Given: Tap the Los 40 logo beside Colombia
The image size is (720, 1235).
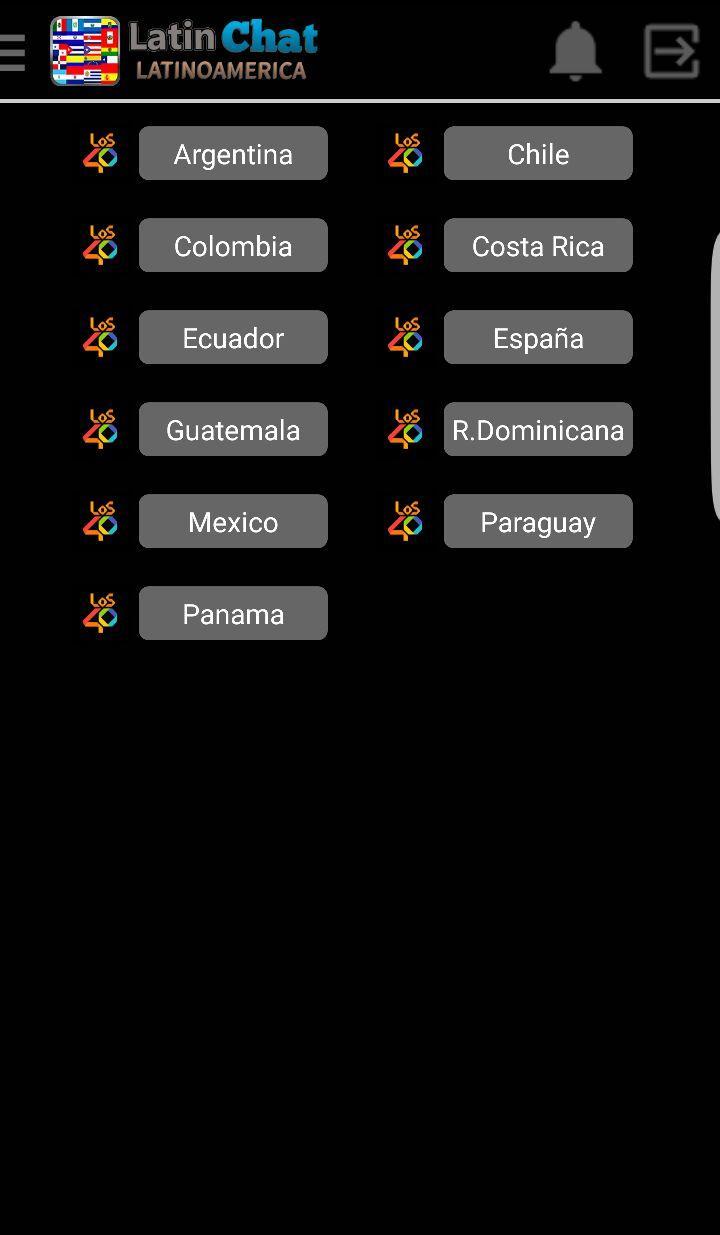Looking at the screenshot, I should point(100,245).
